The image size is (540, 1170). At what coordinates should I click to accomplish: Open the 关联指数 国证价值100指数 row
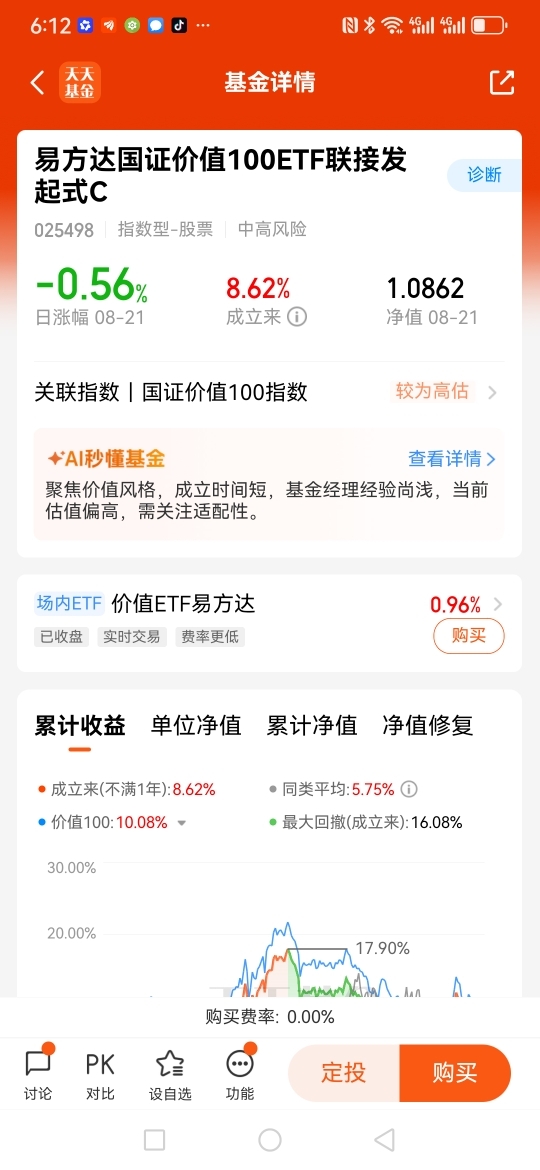(x=268, y=392)
